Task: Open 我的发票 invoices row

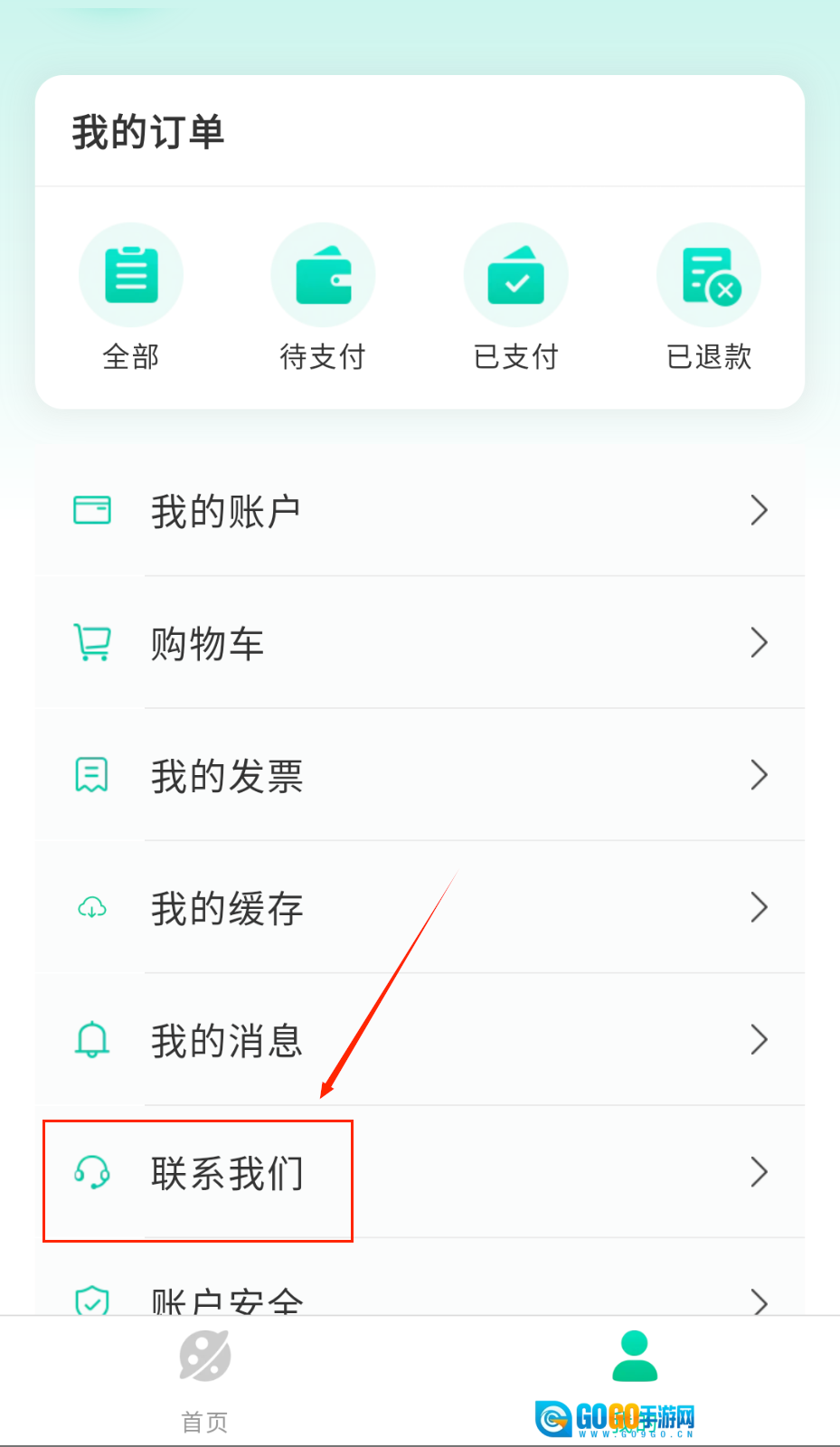Action: (420, 775)
